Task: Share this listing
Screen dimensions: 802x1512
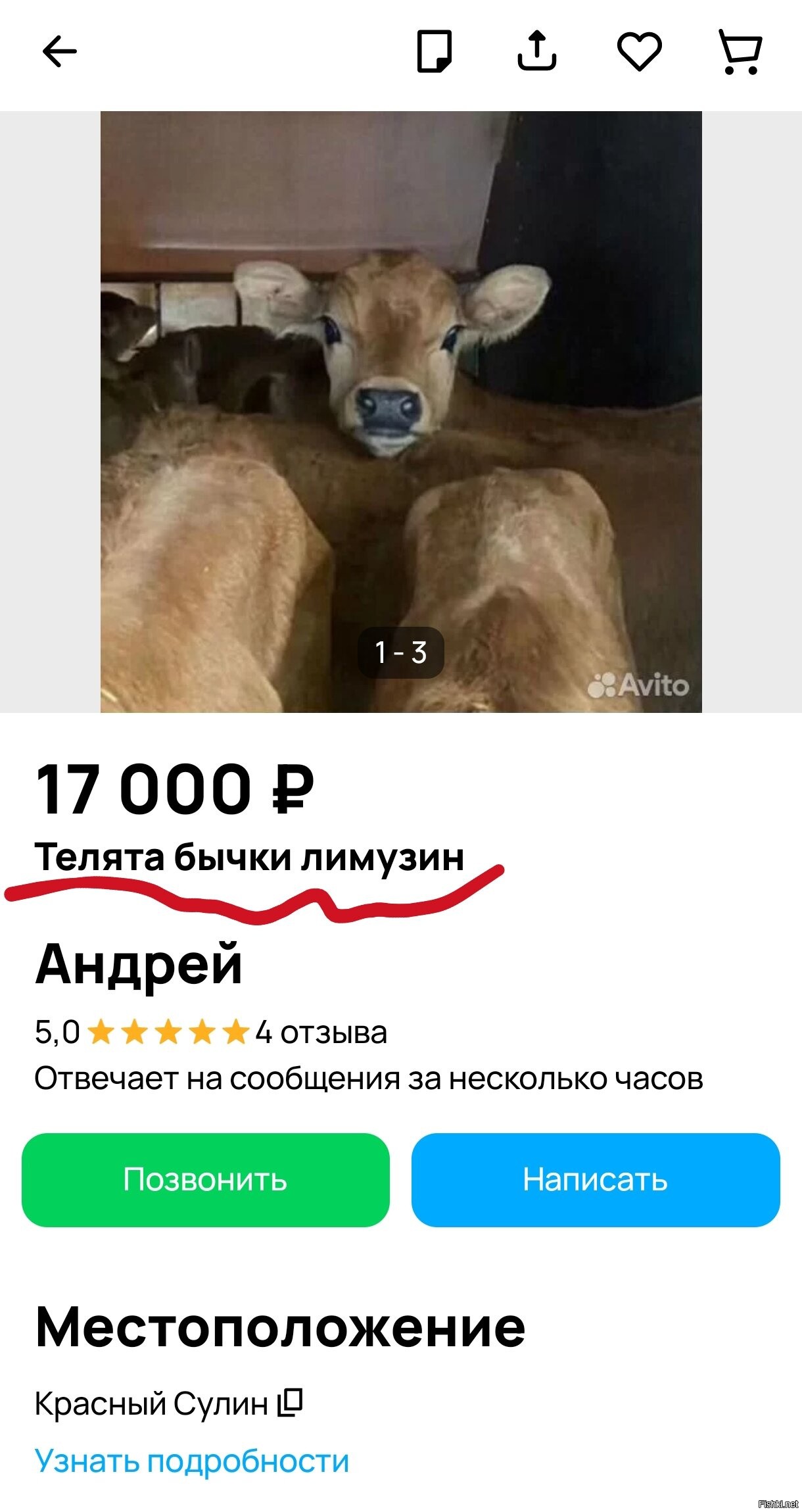Action: click(x=536, y=51)
